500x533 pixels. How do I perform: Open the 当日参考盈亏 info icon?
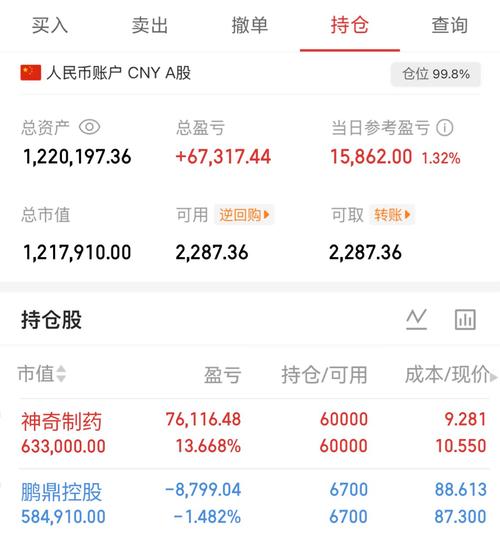445,128
